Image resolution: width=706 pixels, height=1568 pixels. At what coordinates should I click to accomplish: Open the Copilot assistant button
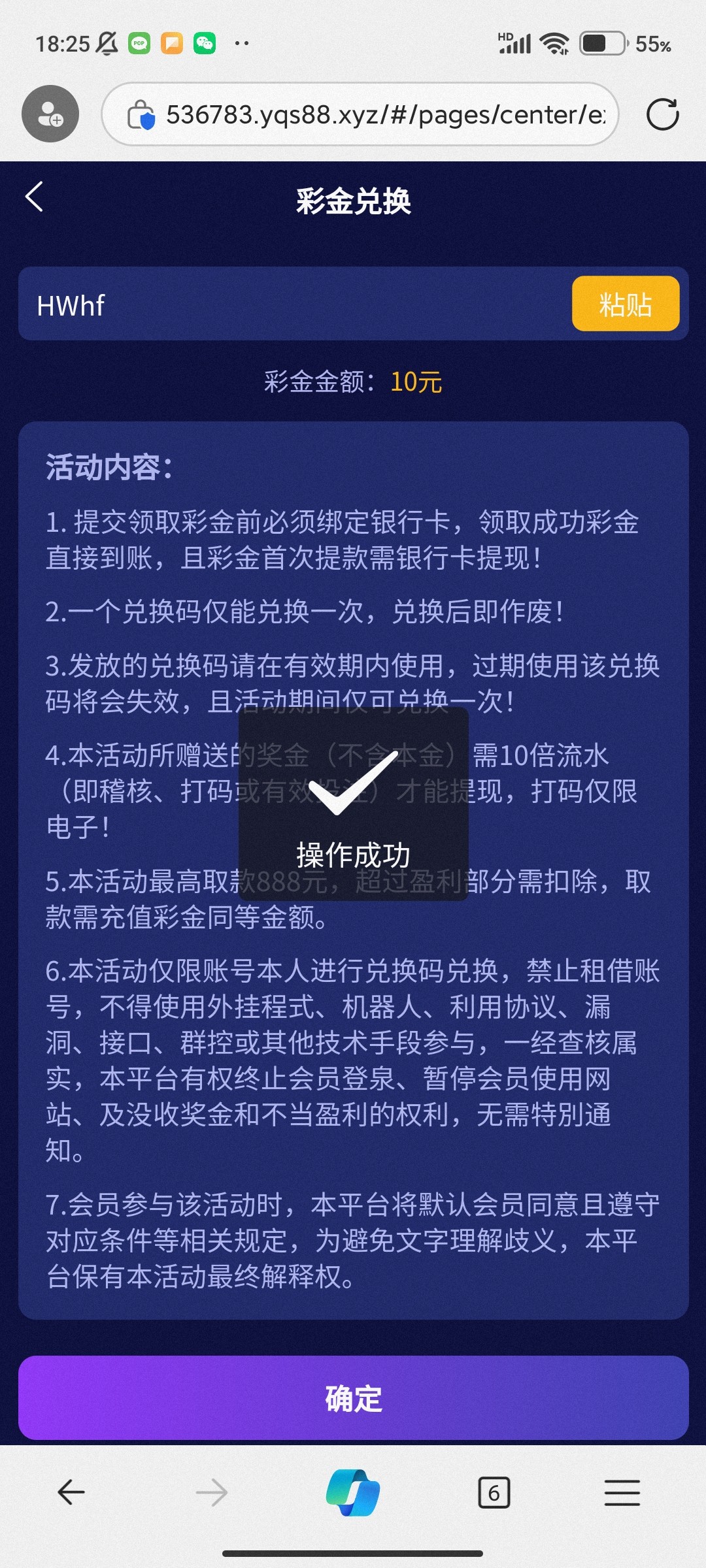click(x=353, y=1492)
